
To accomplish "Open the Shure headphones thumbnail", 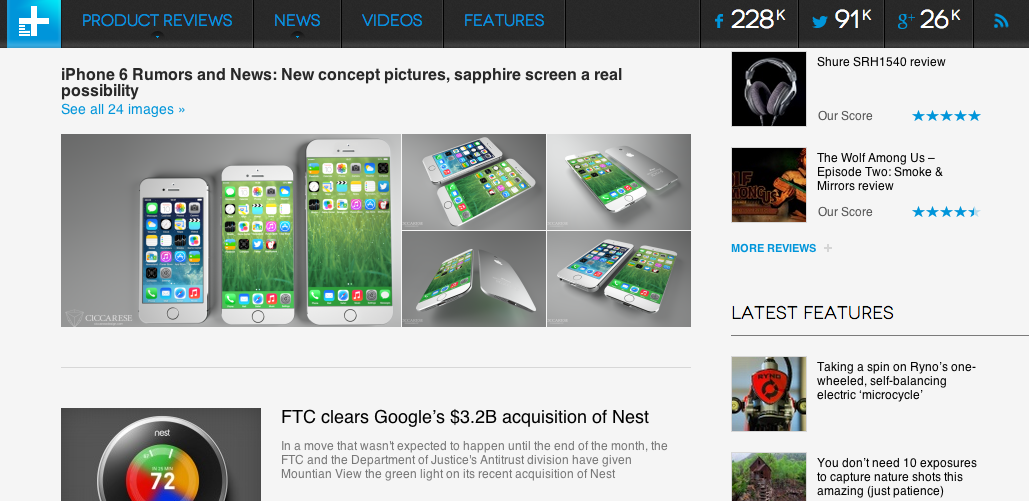I will pyautogui.click(x=768, y=89).
